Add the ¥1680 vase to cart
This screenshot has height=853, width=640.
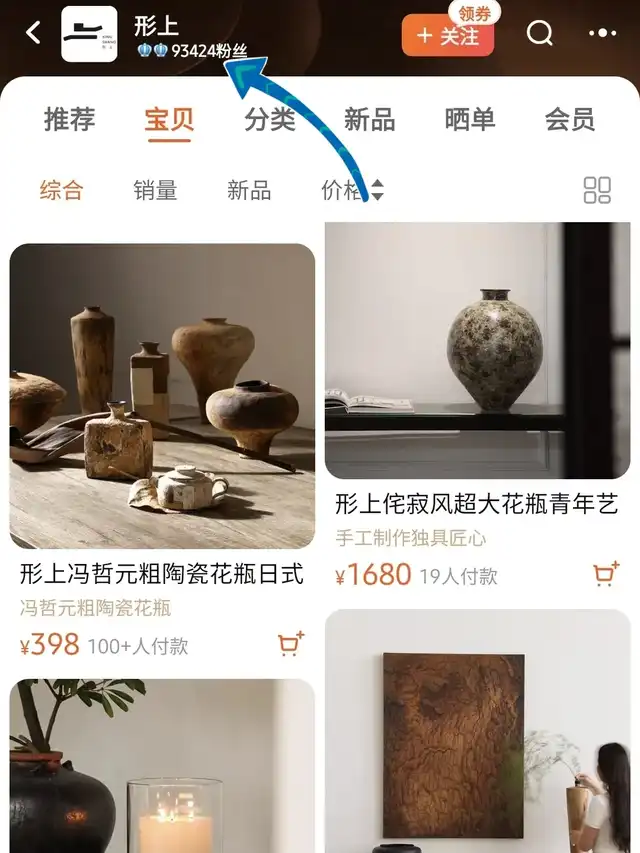605,574
